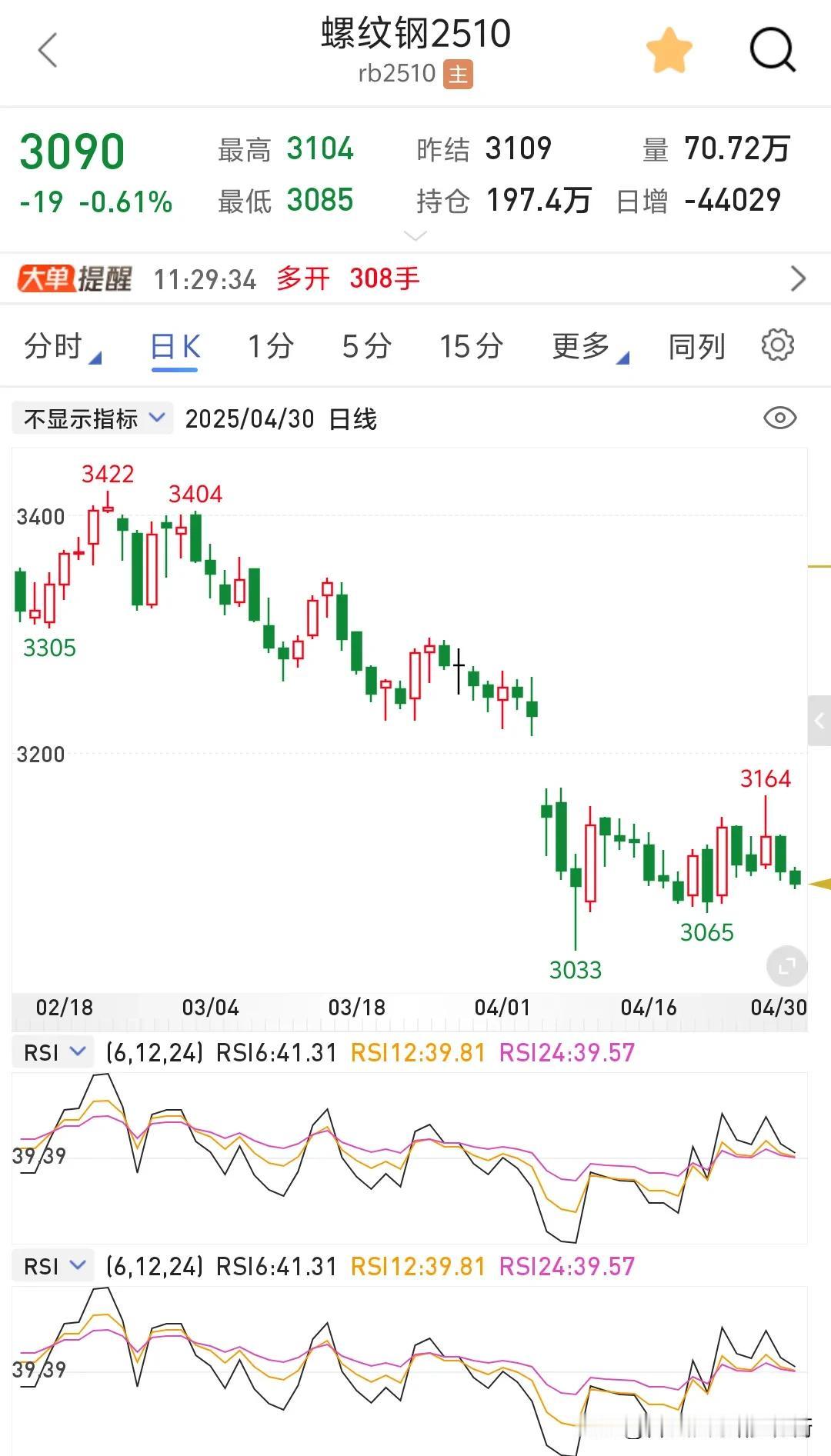Viewport: 831px width, 1456px height.
Task: Expand quote details with the small chevron
Action: coord(415,236)
